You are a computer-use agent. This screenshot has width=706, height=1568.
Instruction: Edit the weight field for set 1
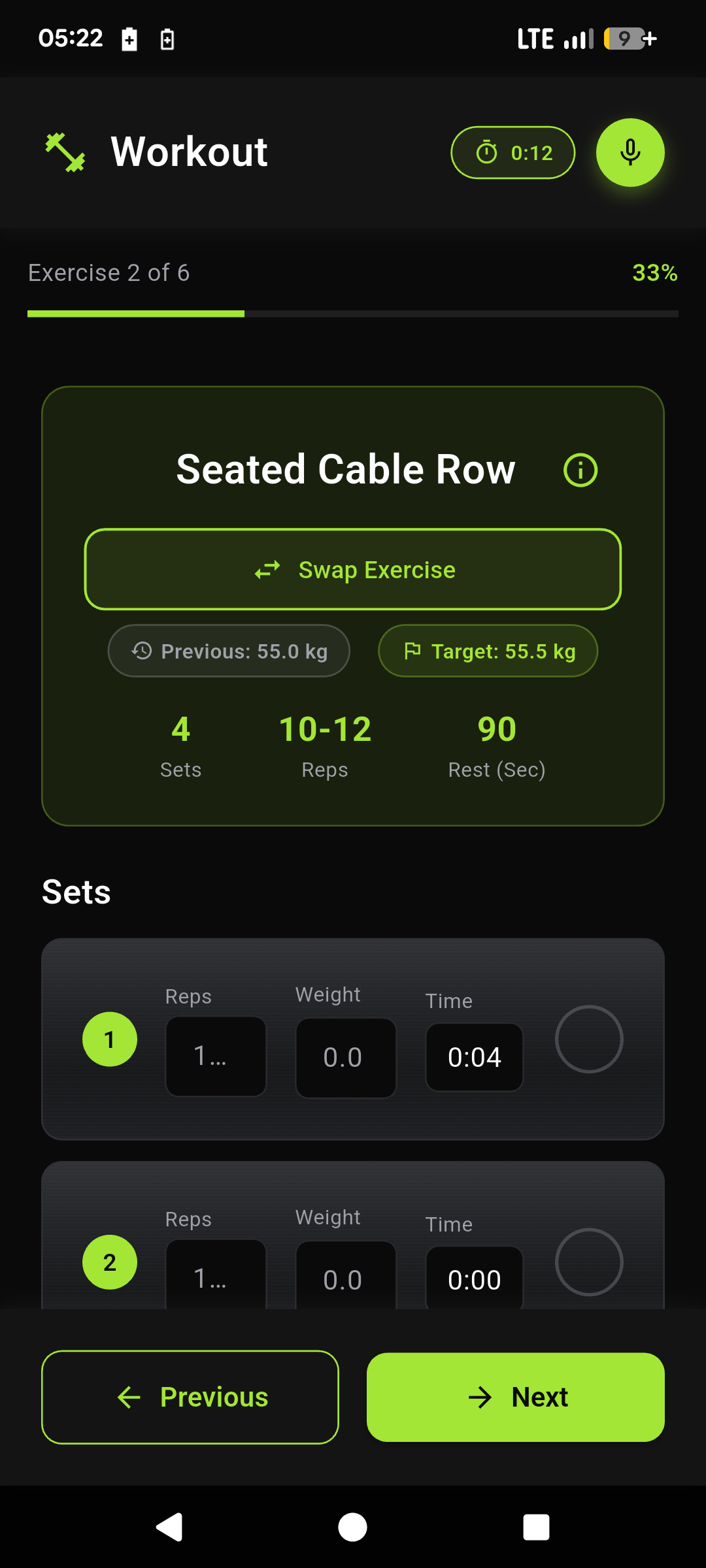click(x=345, y=1057)
